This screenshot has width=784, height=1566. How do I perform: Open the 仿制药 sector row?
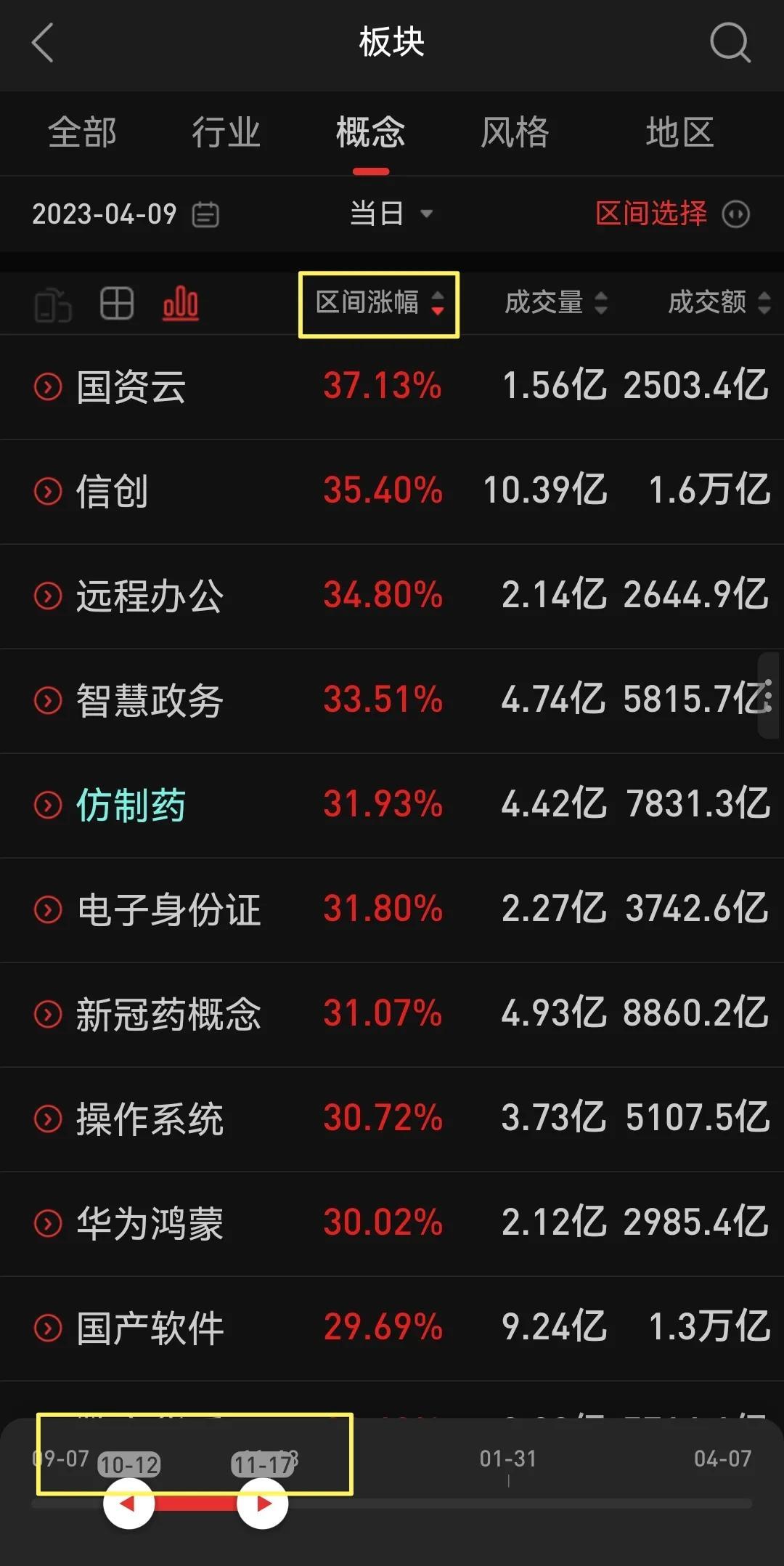(x=392, y=805)
